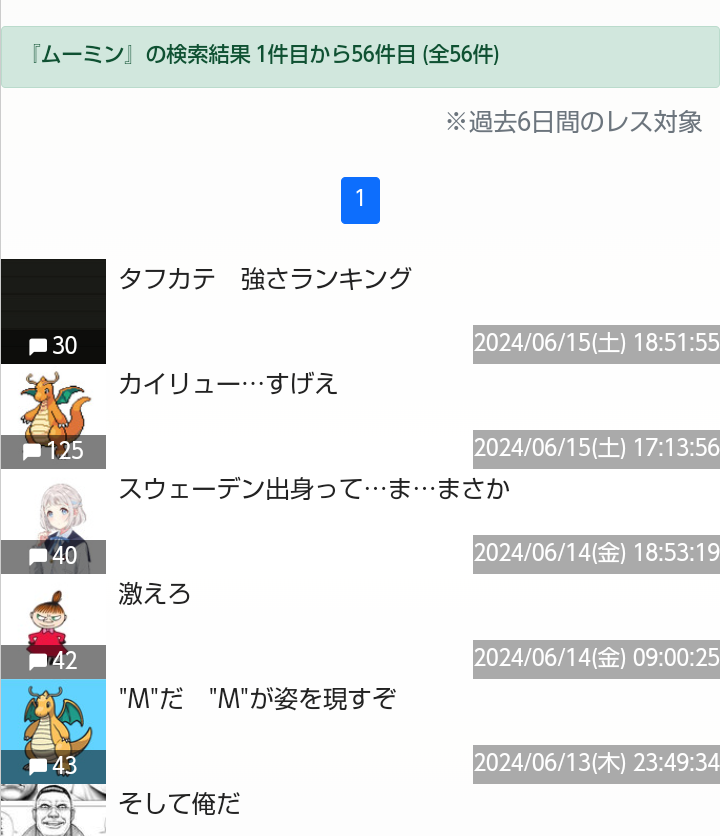Open thread スウェーデン出身って…ま…まさか
This screenshot has width=720, height=836.
coord(314,489)
